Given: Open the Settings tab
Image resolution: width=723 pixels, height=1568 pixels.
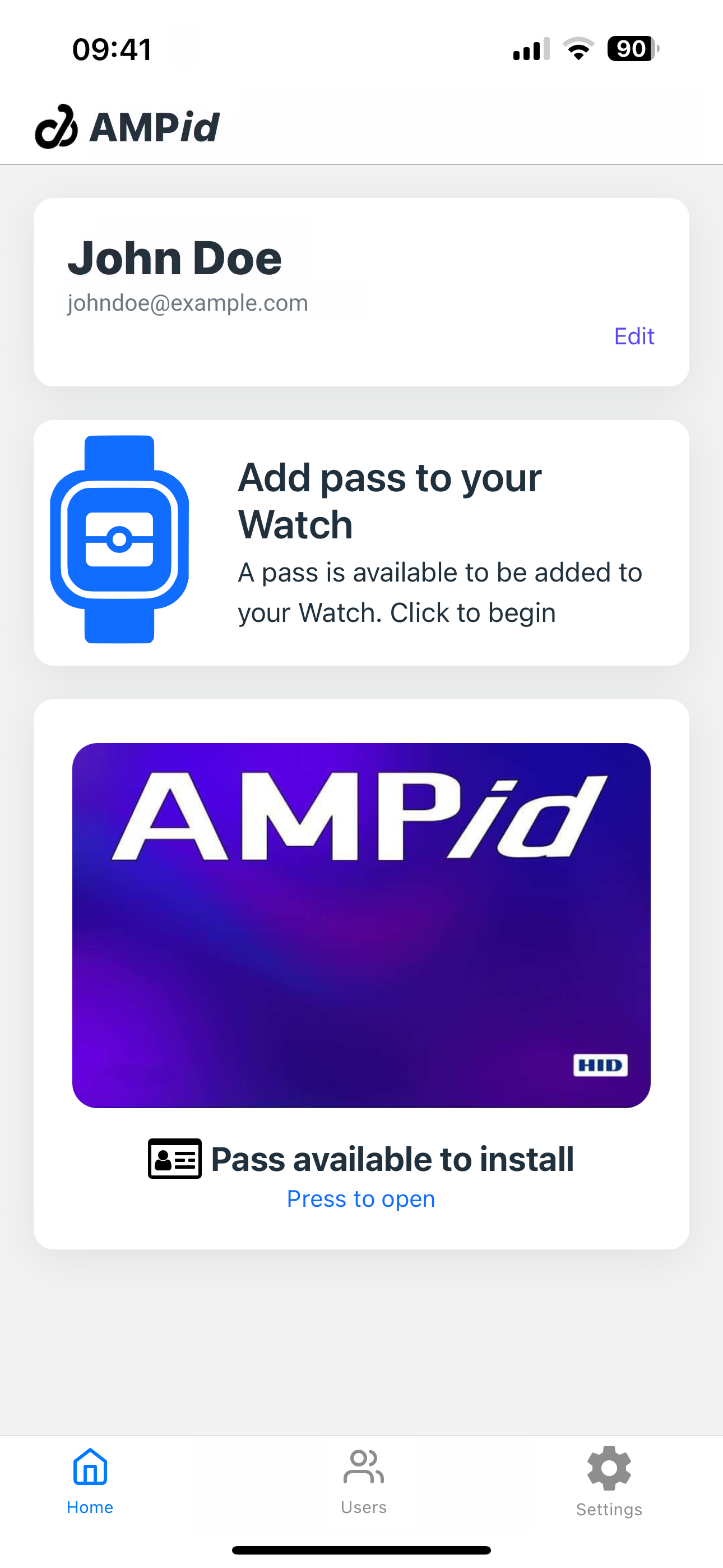Looking at the screenshot, I should [x=609, y=1481].
